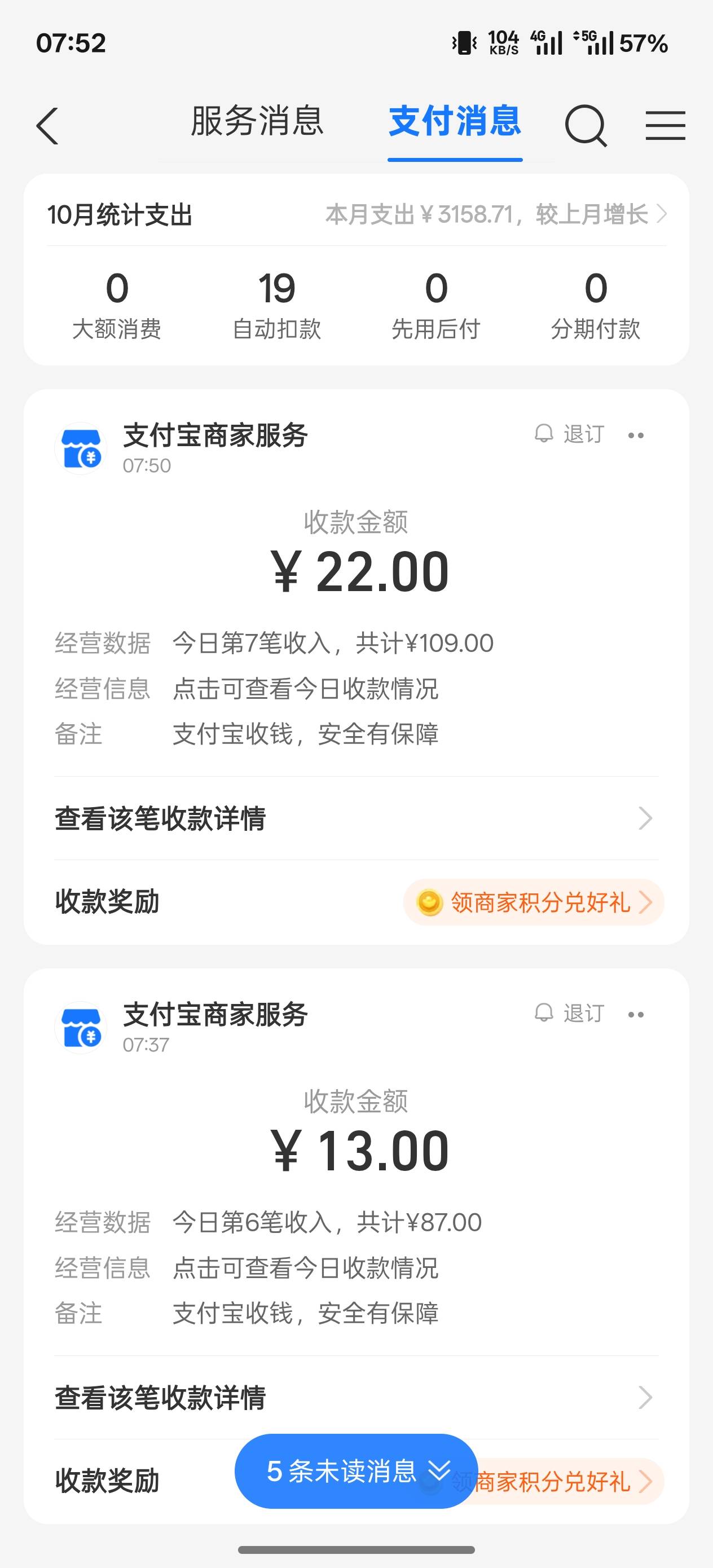Go back using the top-left arrow
Screen dimensions: 713x1568
[47, 126]
